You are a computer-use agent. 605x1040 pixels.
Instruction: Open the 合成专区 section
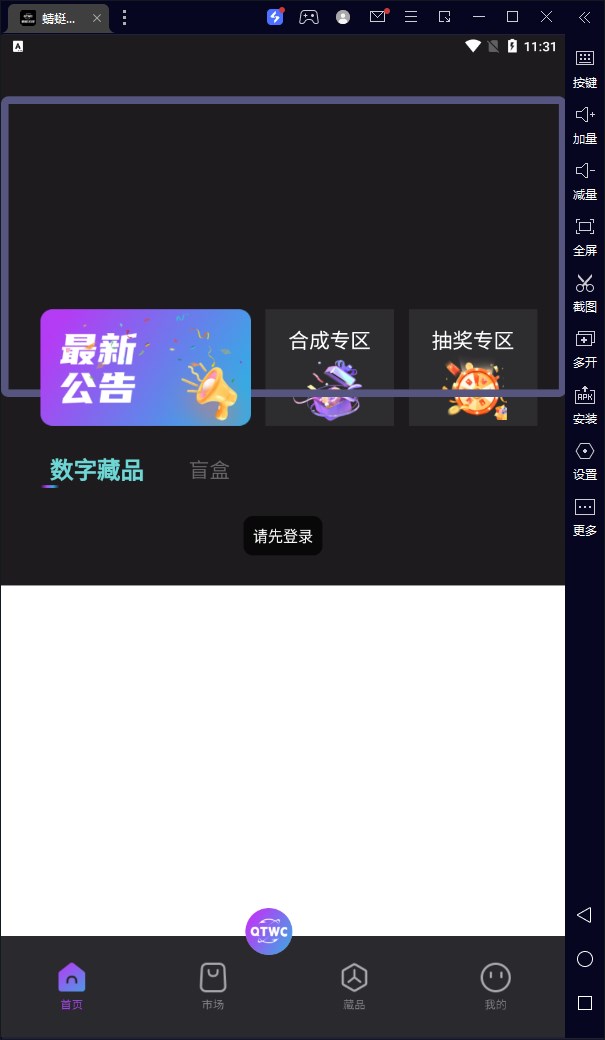(x=329, y=367)
